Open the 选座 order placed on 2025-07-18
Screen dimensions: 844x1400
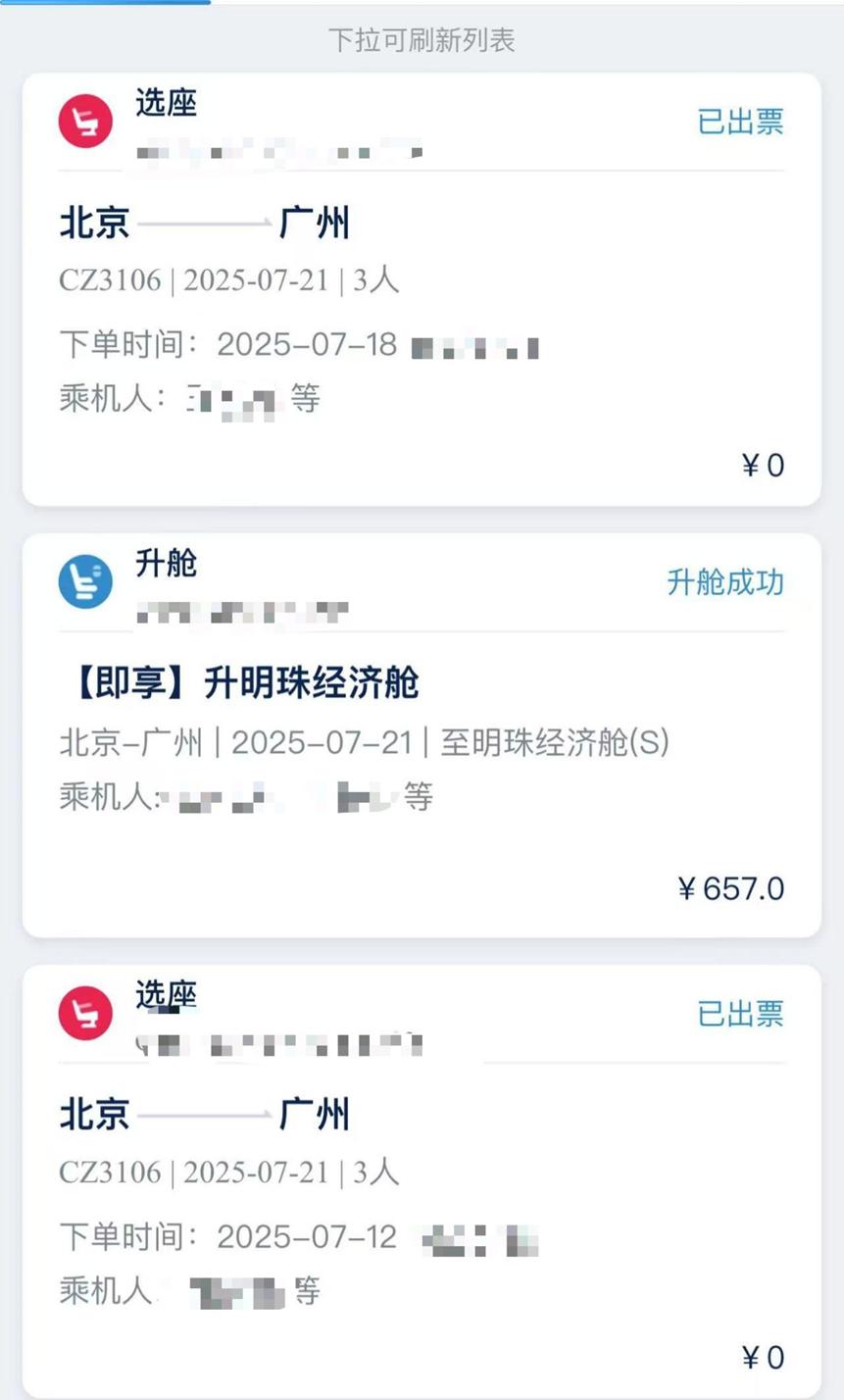click(x=422, y=290)
